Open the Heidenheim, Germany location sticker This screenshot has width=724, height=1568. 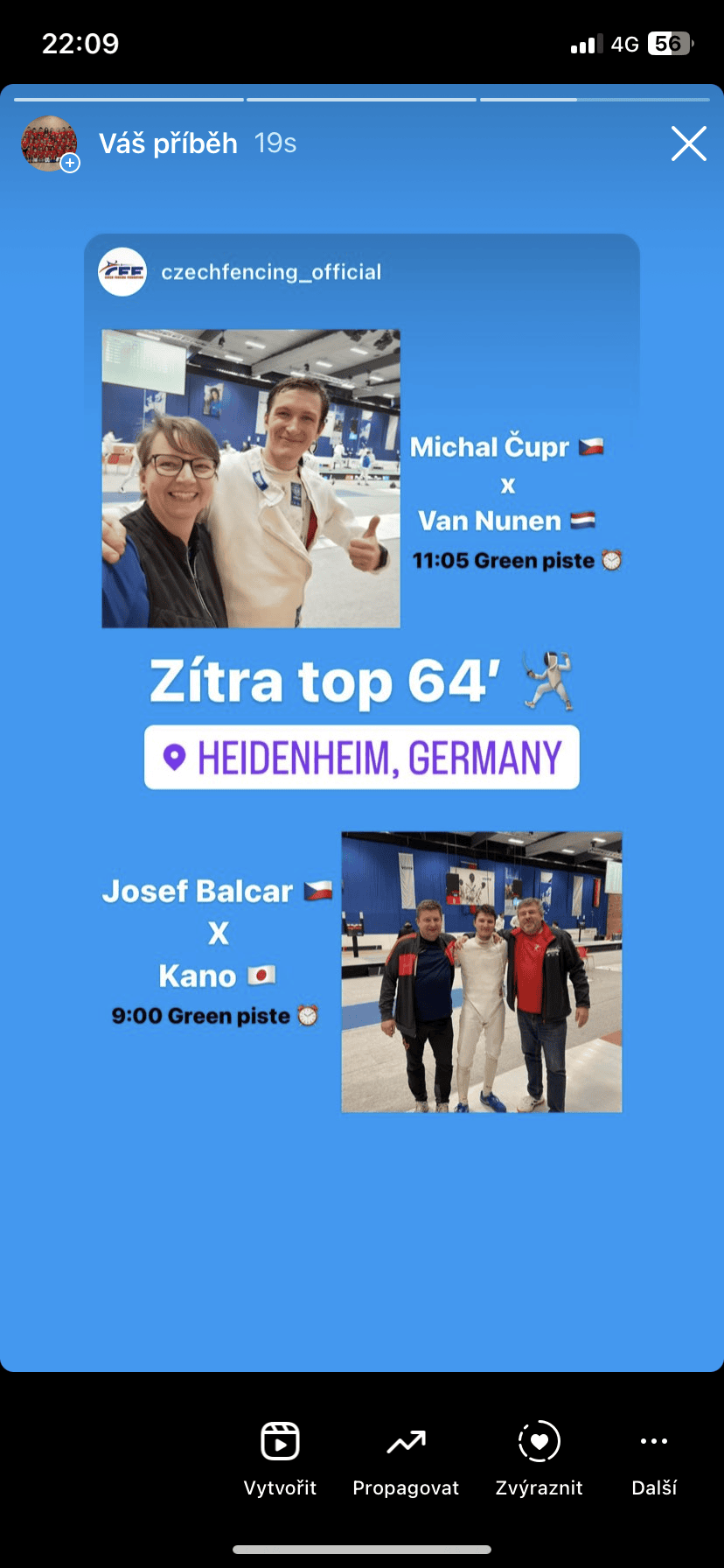point(362,758)
